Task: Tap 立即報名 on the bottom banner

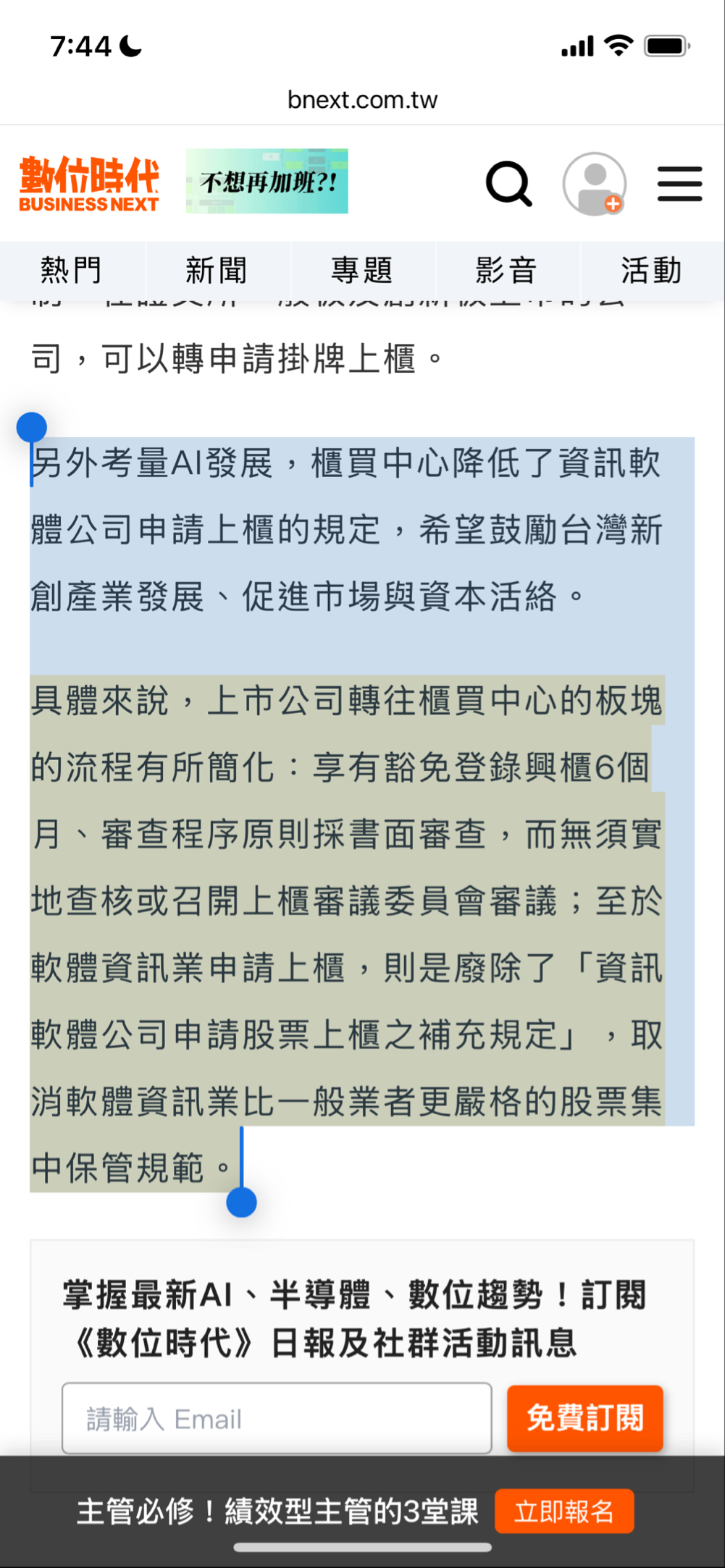Action: coord(564,1511)
